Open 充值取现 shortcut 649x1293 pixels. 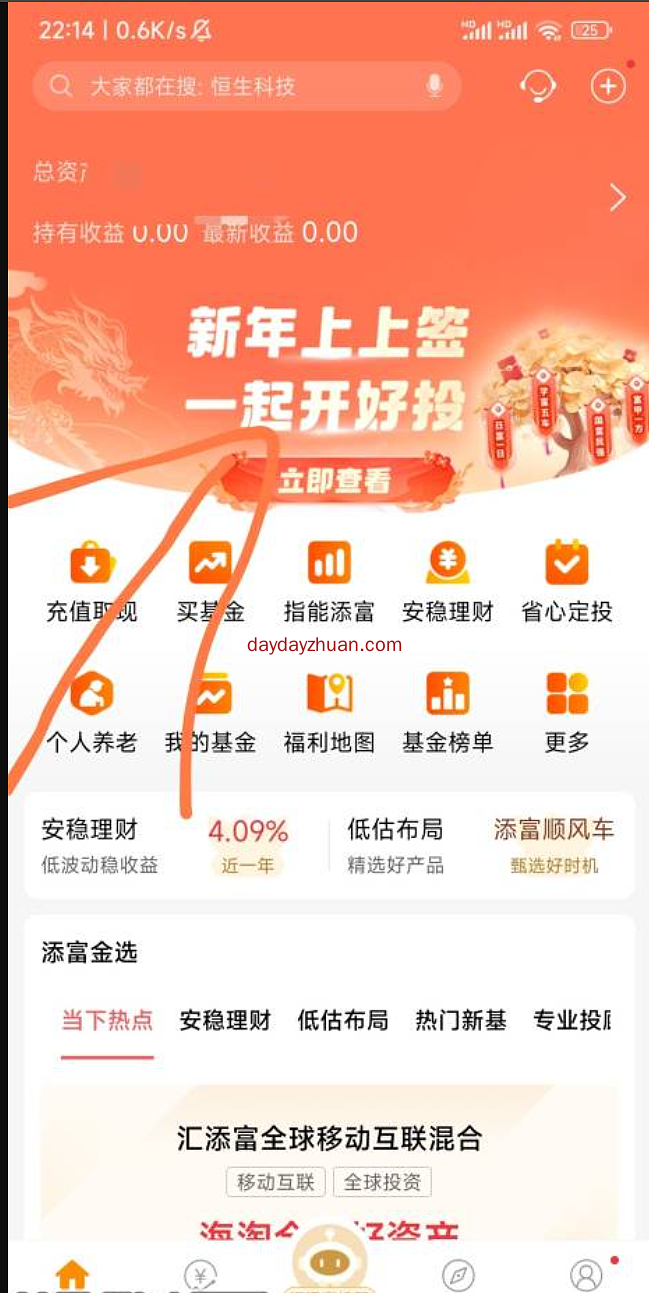tap(92, 580)
